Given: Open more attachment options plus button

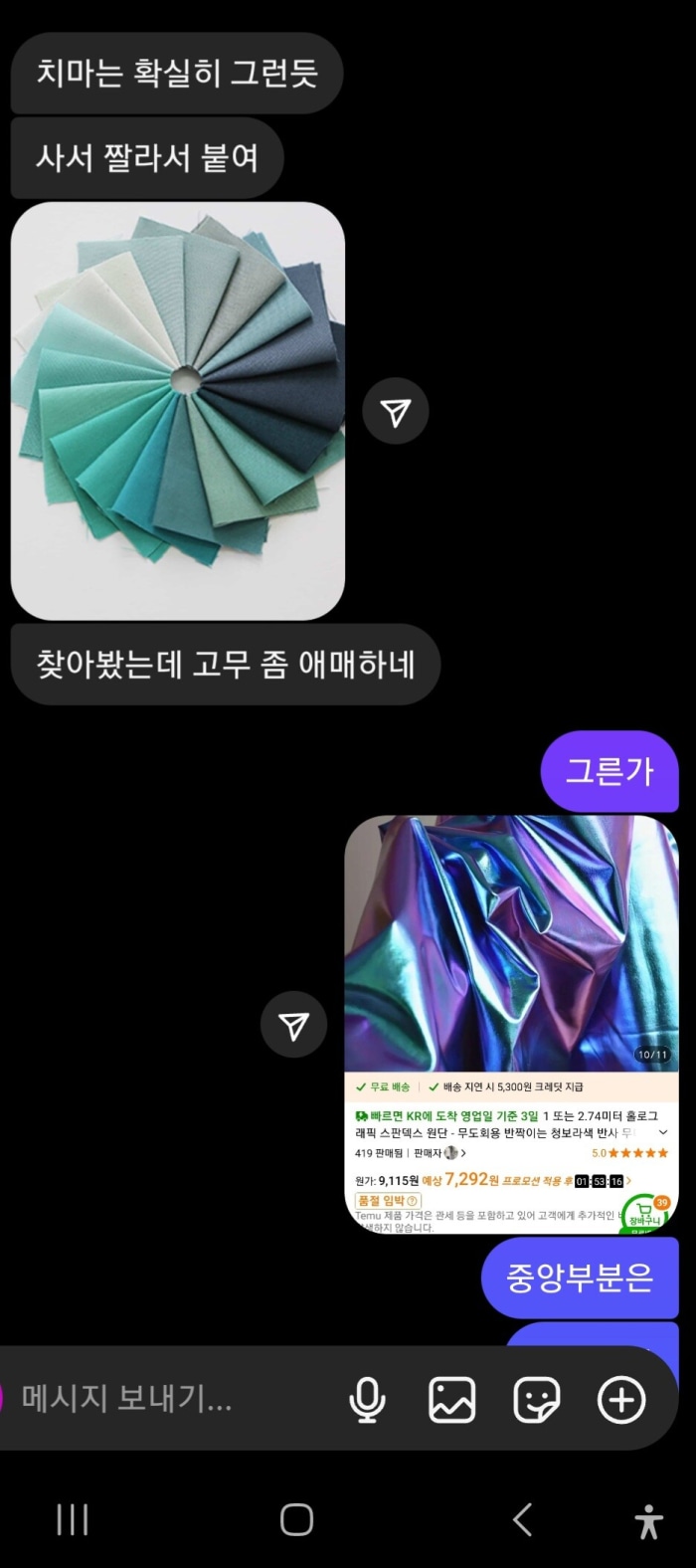Looking at the screenshot, I should (621, 1400).
